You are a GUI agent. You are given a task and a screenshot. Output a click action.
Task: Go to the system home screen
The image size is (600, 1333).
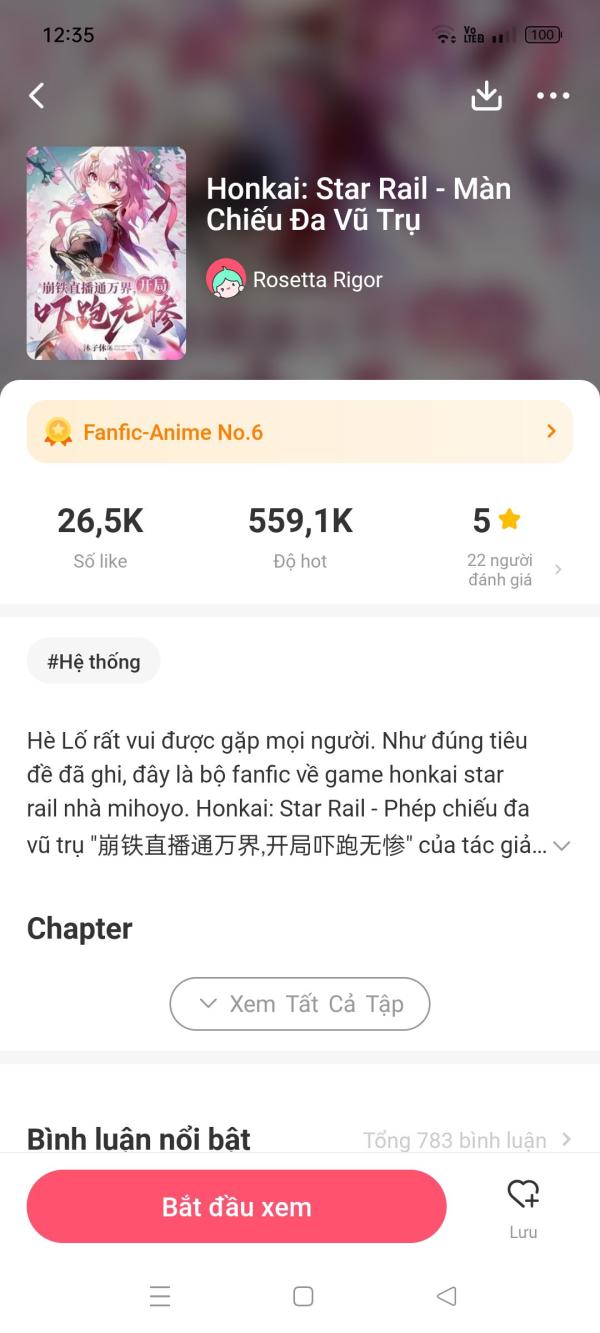pyautogui.click(x=303, y=1296)
